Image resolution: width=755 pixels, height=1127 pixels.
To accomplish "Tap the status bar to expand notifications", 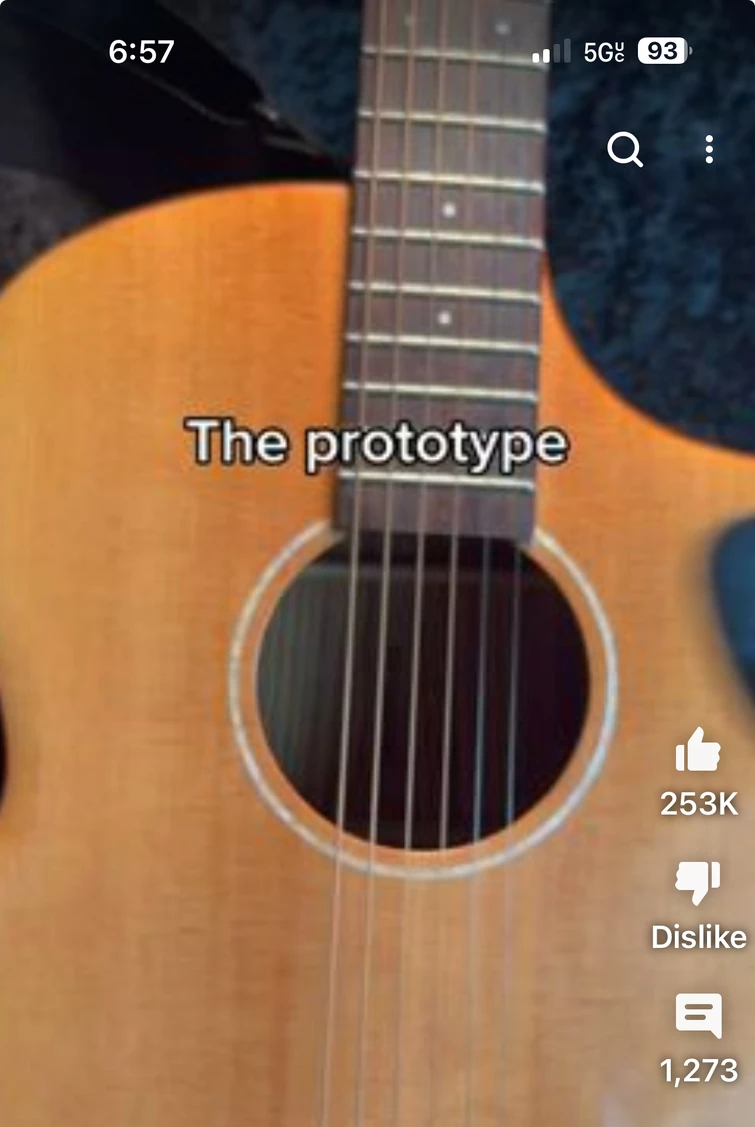I will pos(377,51).
